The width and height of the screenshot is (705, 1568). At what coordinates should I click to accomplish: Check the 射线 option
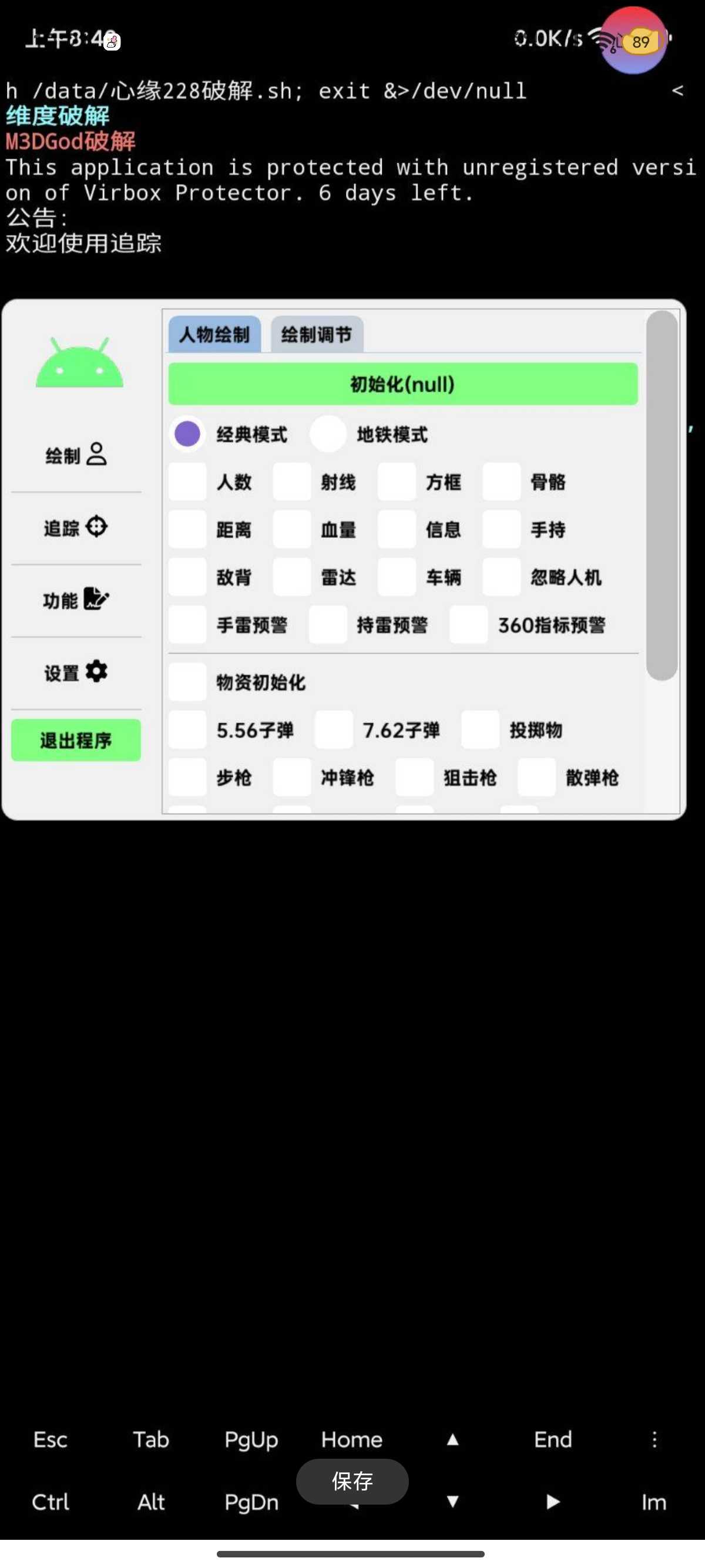coord(292,482)
